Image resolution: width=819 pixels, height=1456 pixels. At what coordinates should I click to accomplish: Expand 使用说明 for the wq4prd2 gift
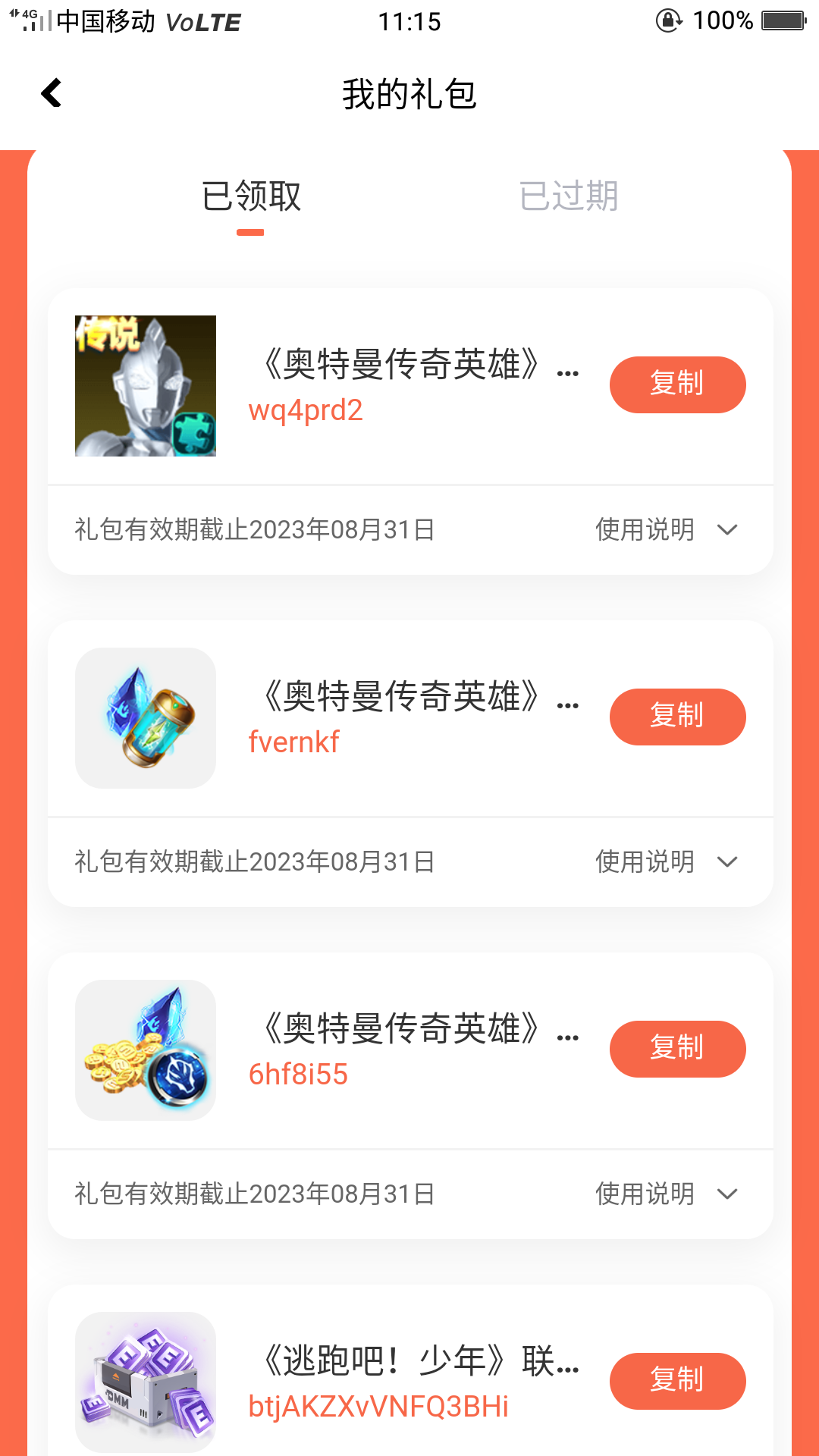666,529
